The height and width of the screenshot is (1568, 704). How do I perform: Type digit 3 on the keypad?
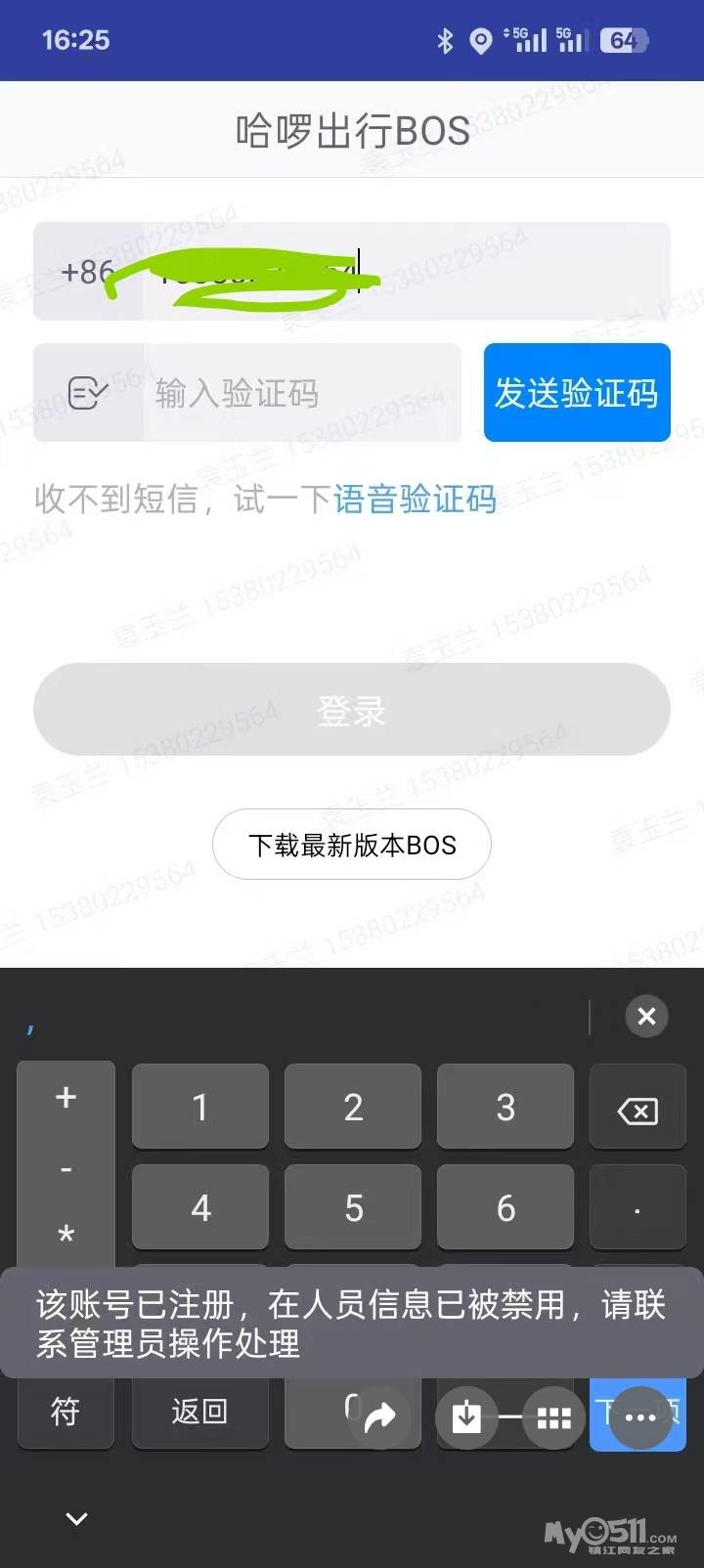click(x=505, y=1108)
